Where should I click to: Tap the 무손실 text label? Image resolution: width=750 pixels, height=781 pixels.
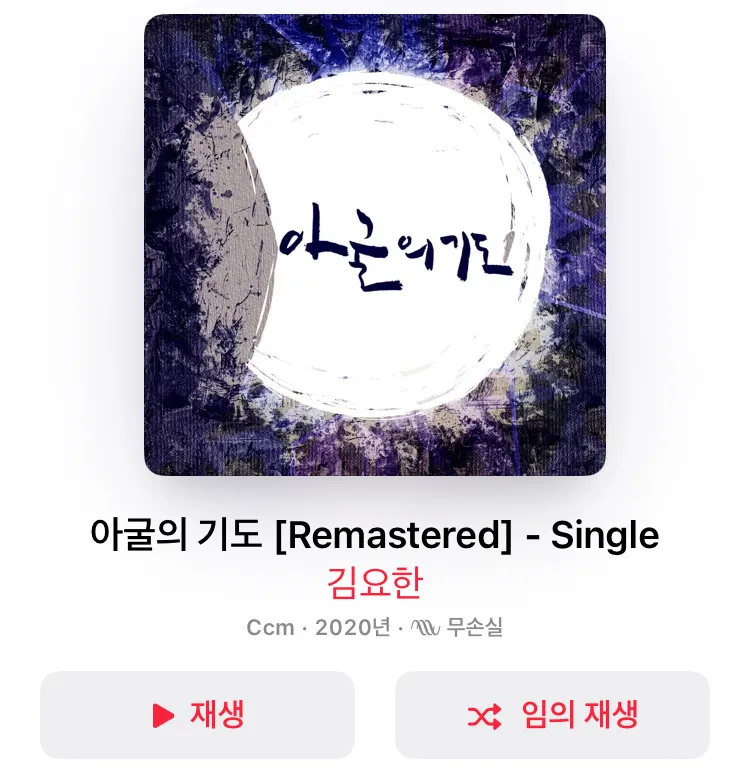coord(474,628)
